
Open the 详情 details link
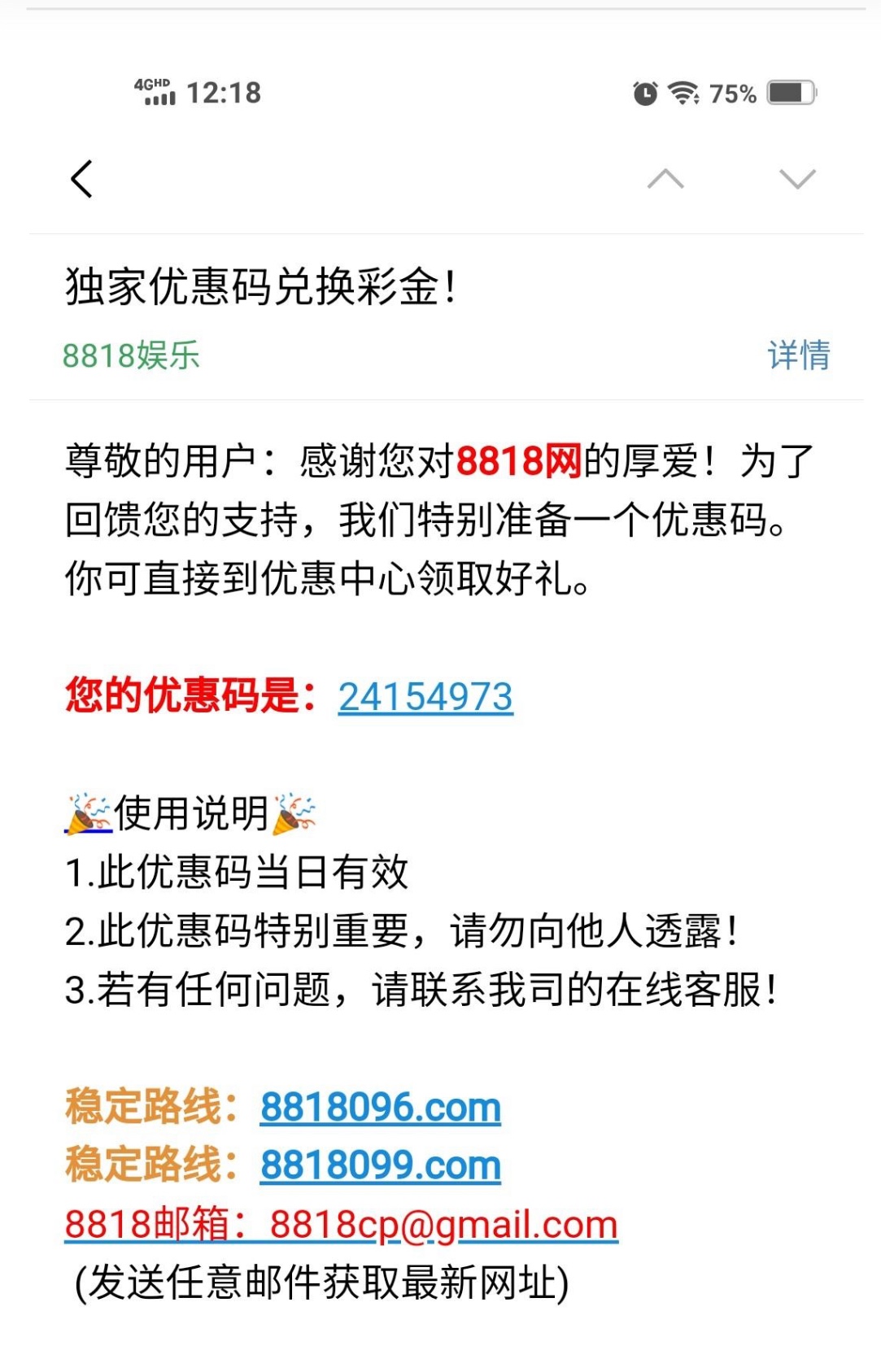pos(798,355)
